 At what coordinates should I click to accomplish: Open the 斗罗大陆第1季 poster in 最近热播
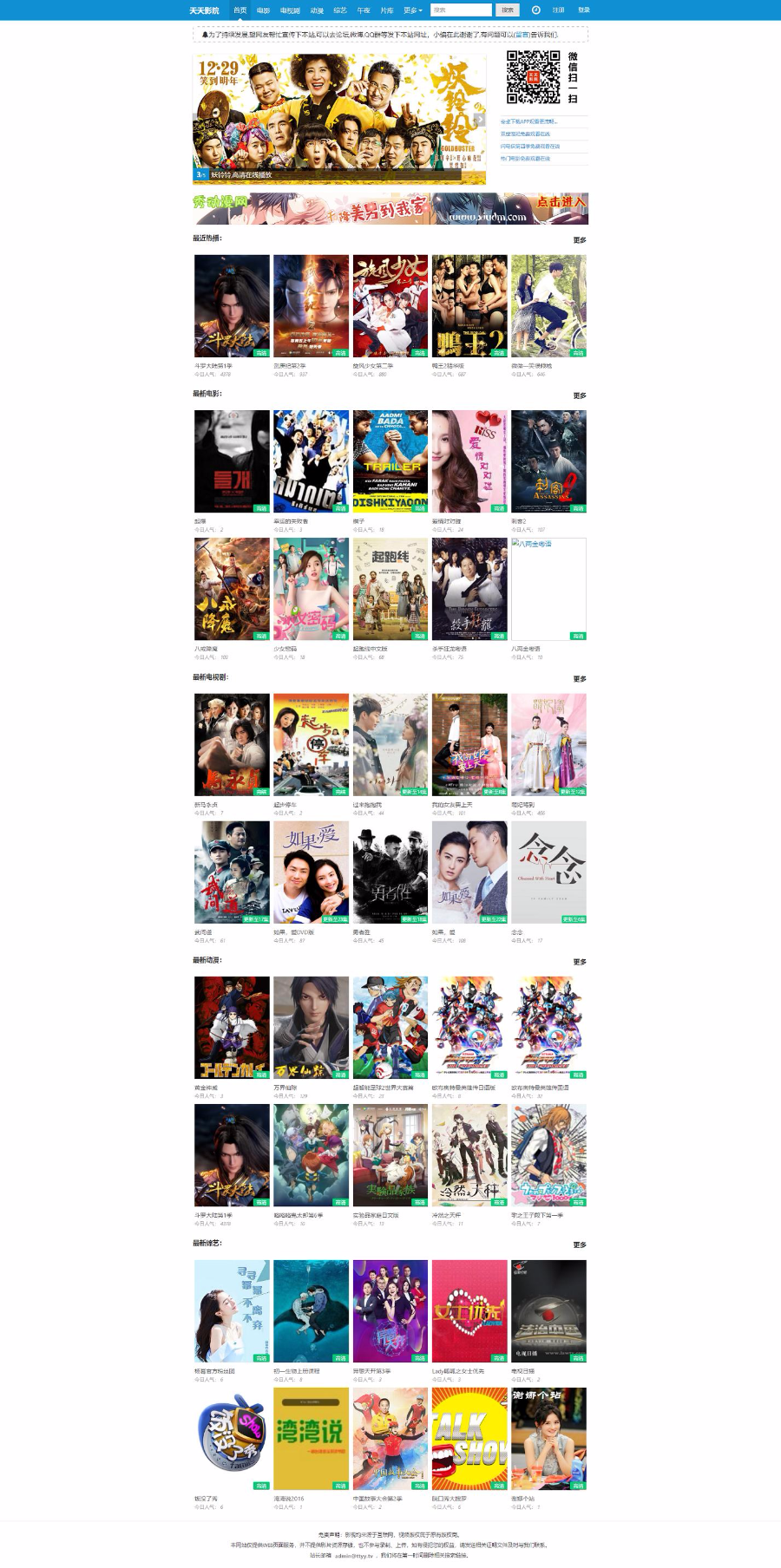click(232, 306)
